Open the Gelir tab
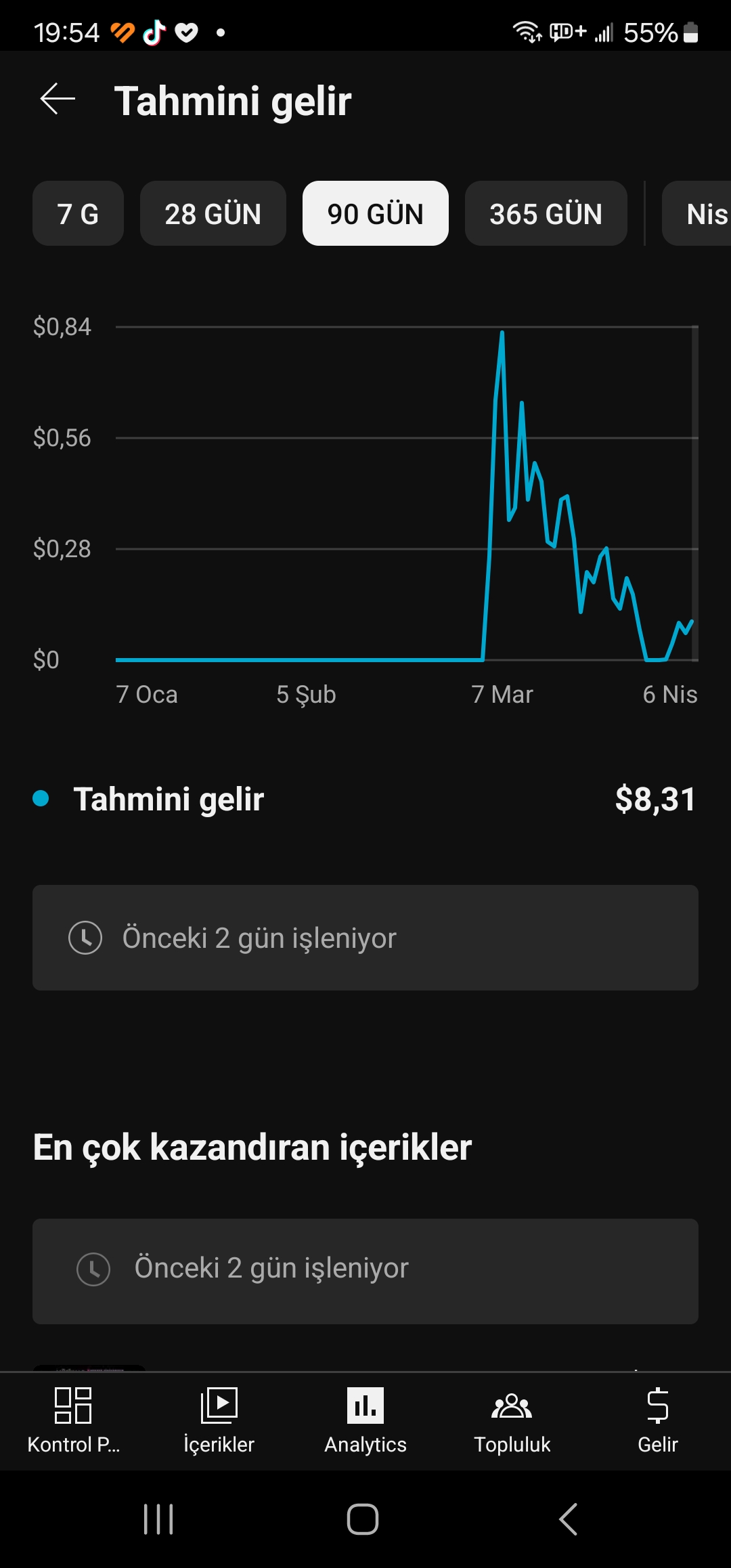 click(x=658, y=1420)
